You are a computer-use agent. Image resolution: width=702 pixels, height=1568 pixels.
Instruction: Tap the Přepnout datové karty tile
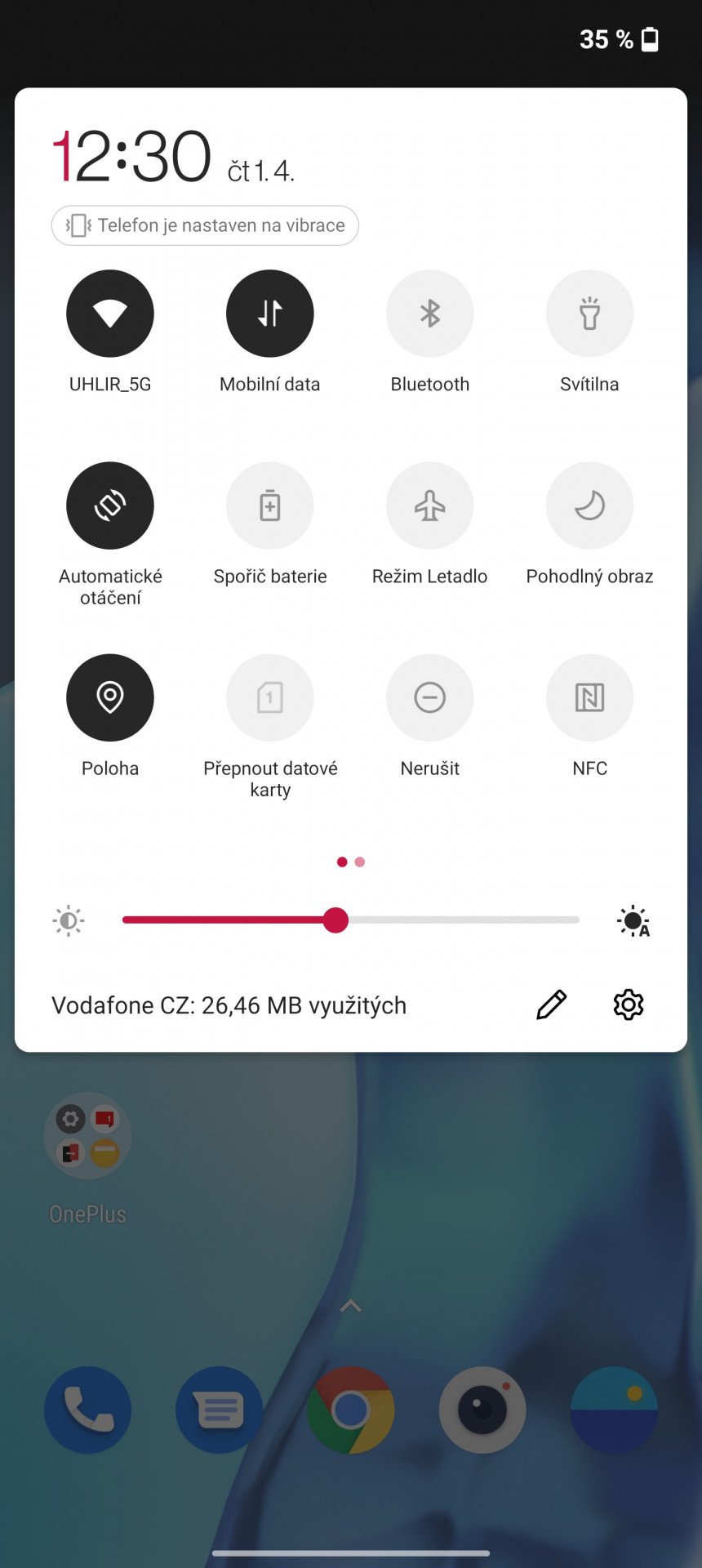coord(270,697)
